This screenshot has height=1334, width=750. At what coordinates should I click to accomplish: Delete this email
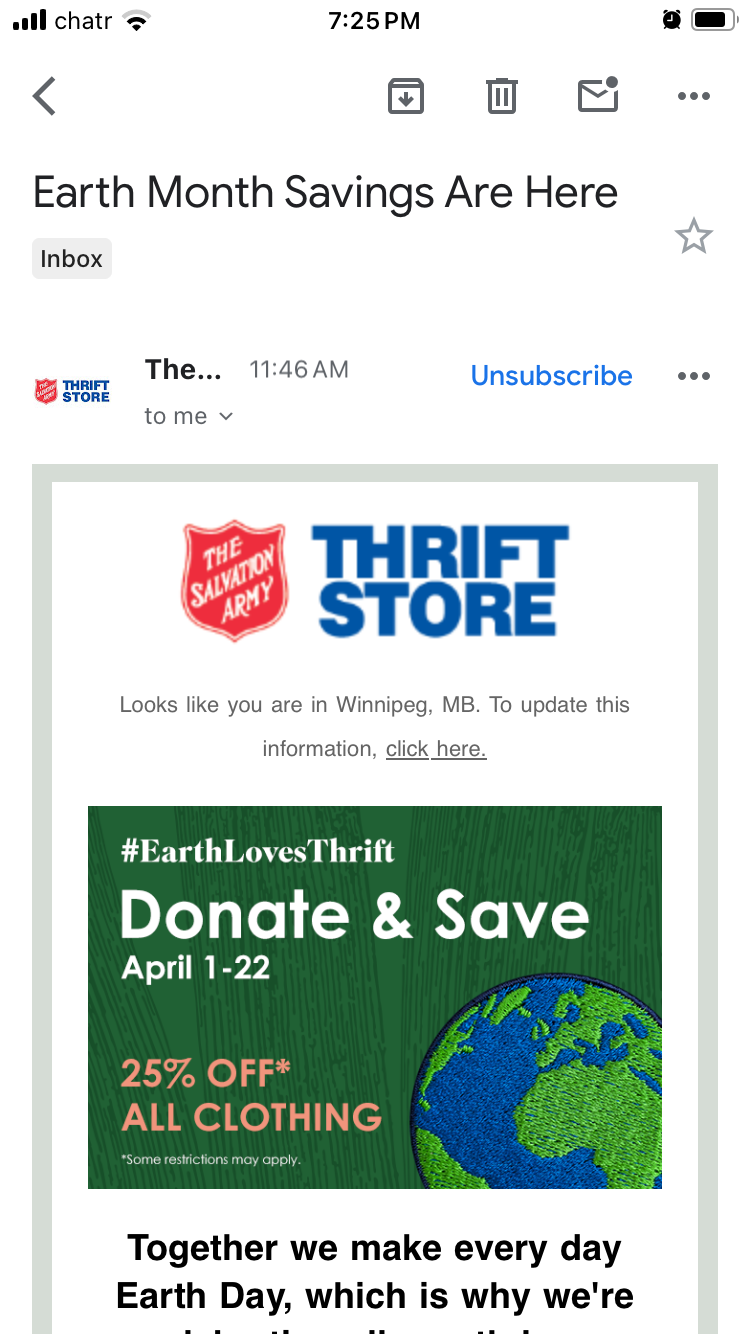click(x=501, y=96)
